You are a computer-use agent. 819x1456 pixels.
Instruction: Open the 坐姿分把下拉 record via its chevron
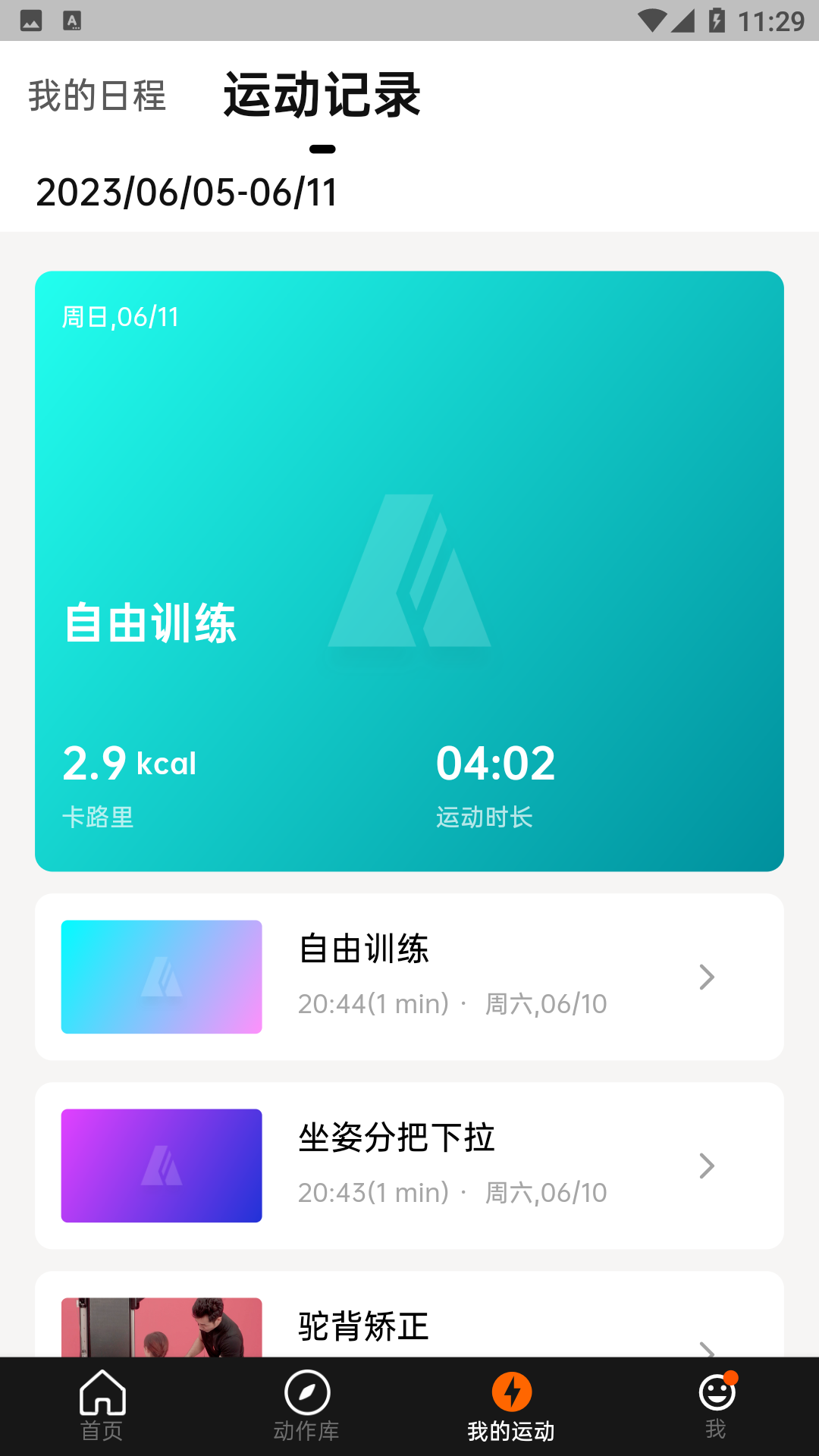point(707,1166)
